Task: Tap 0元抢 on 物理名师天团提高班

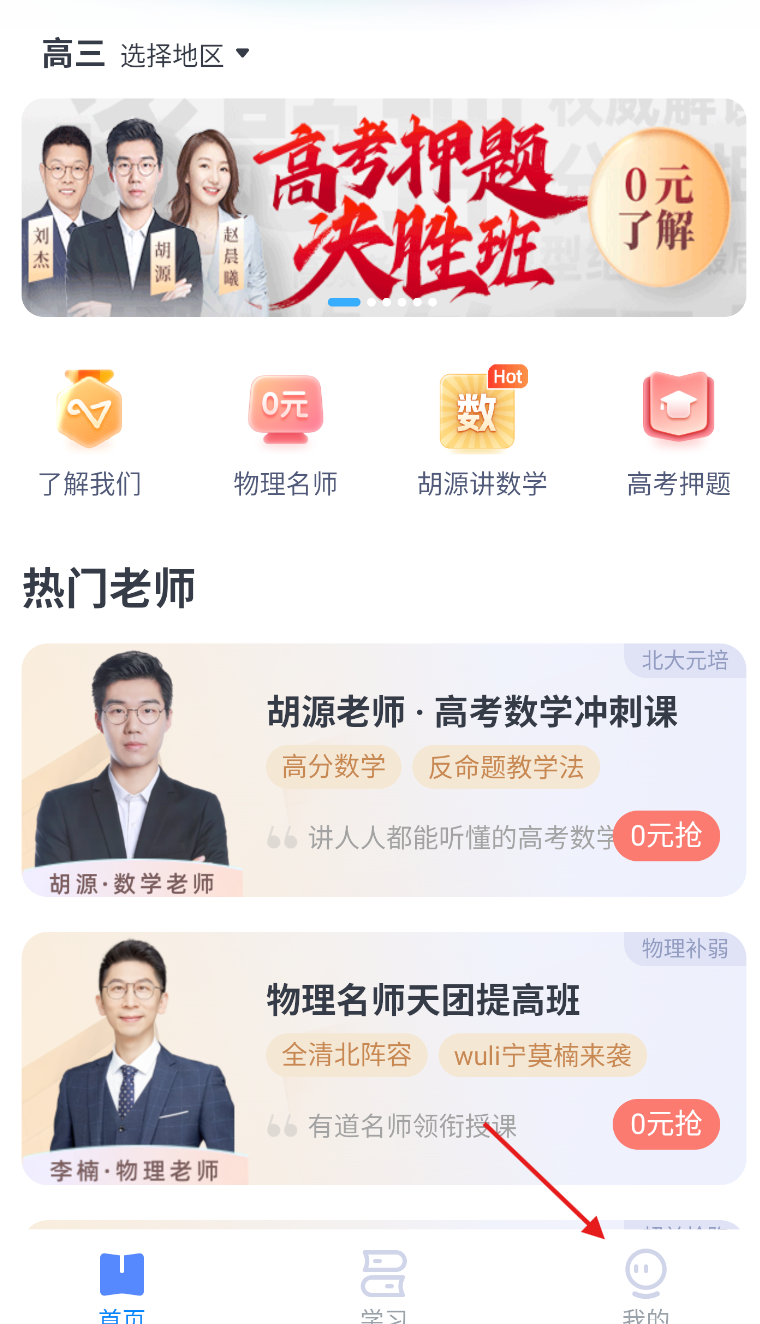Action: [x=666, y=1124]
